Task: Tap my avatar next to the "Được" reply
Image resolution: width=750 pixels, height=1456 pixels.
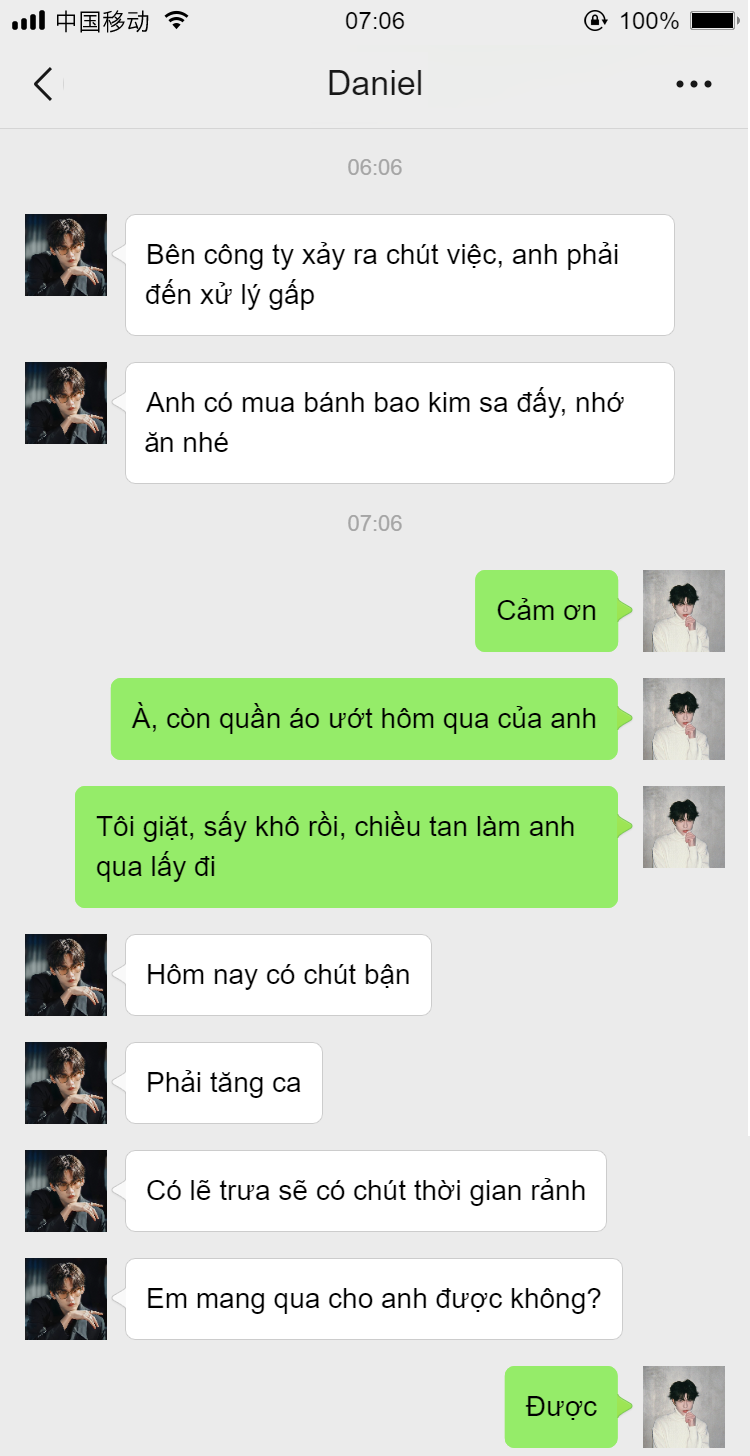Action: [684, 1407]
